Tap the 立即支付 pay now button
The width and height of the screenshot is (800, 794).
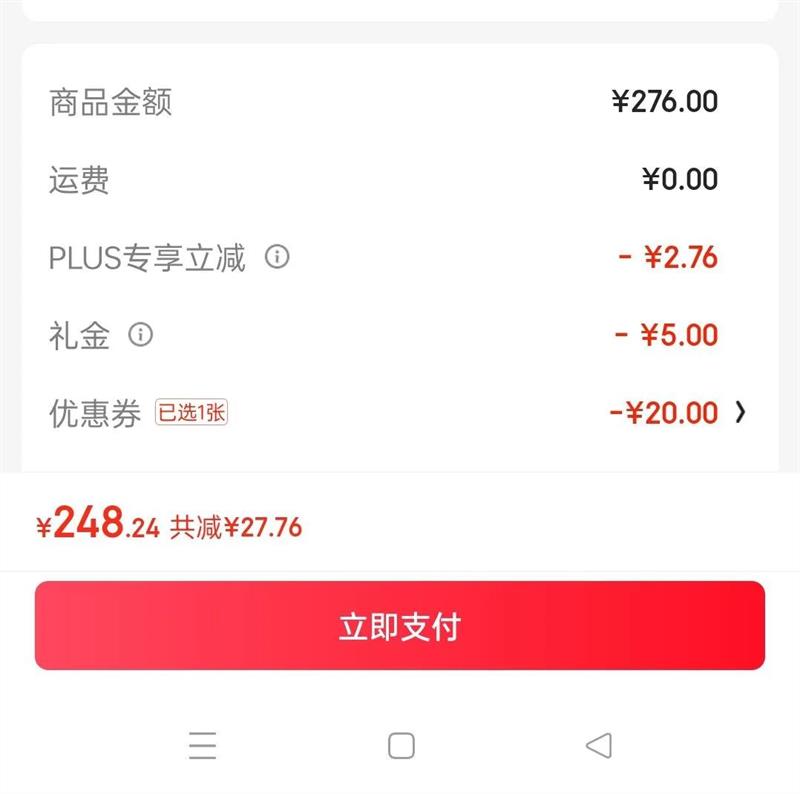(400, 626)
